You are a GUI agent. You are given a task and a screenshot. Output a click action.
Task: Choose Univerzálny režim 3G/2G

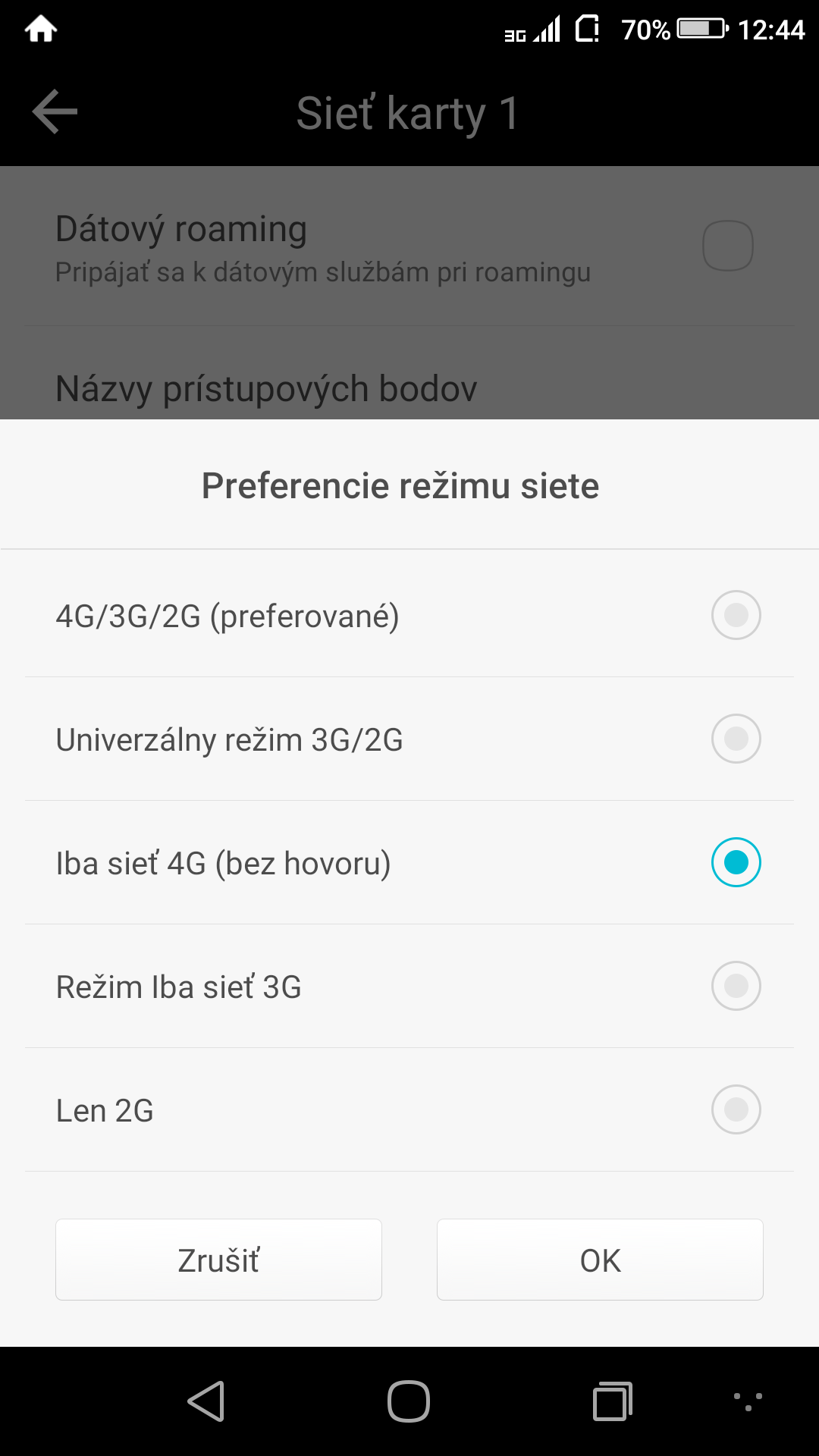point(409,739)
